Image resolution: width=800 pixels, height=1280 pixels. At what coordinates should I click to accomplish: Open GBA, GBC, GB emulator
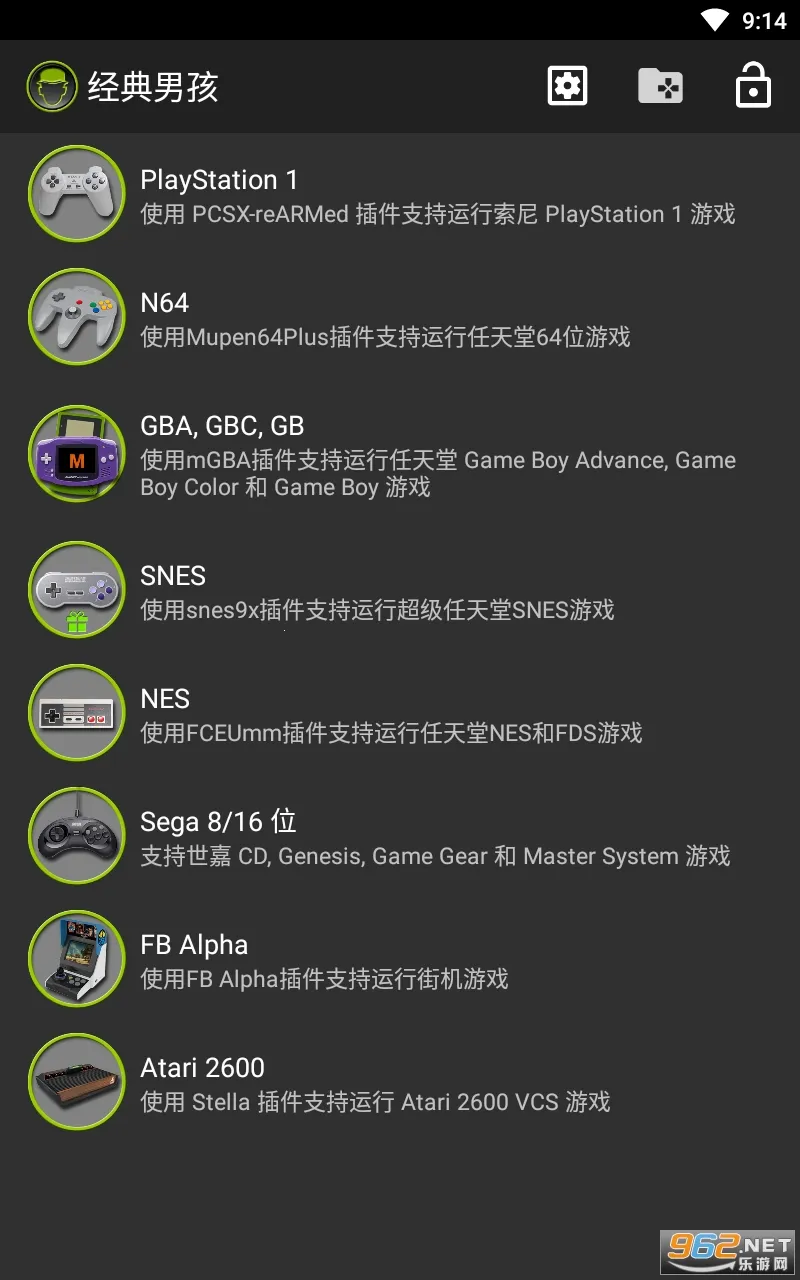(x=400, y=455)
